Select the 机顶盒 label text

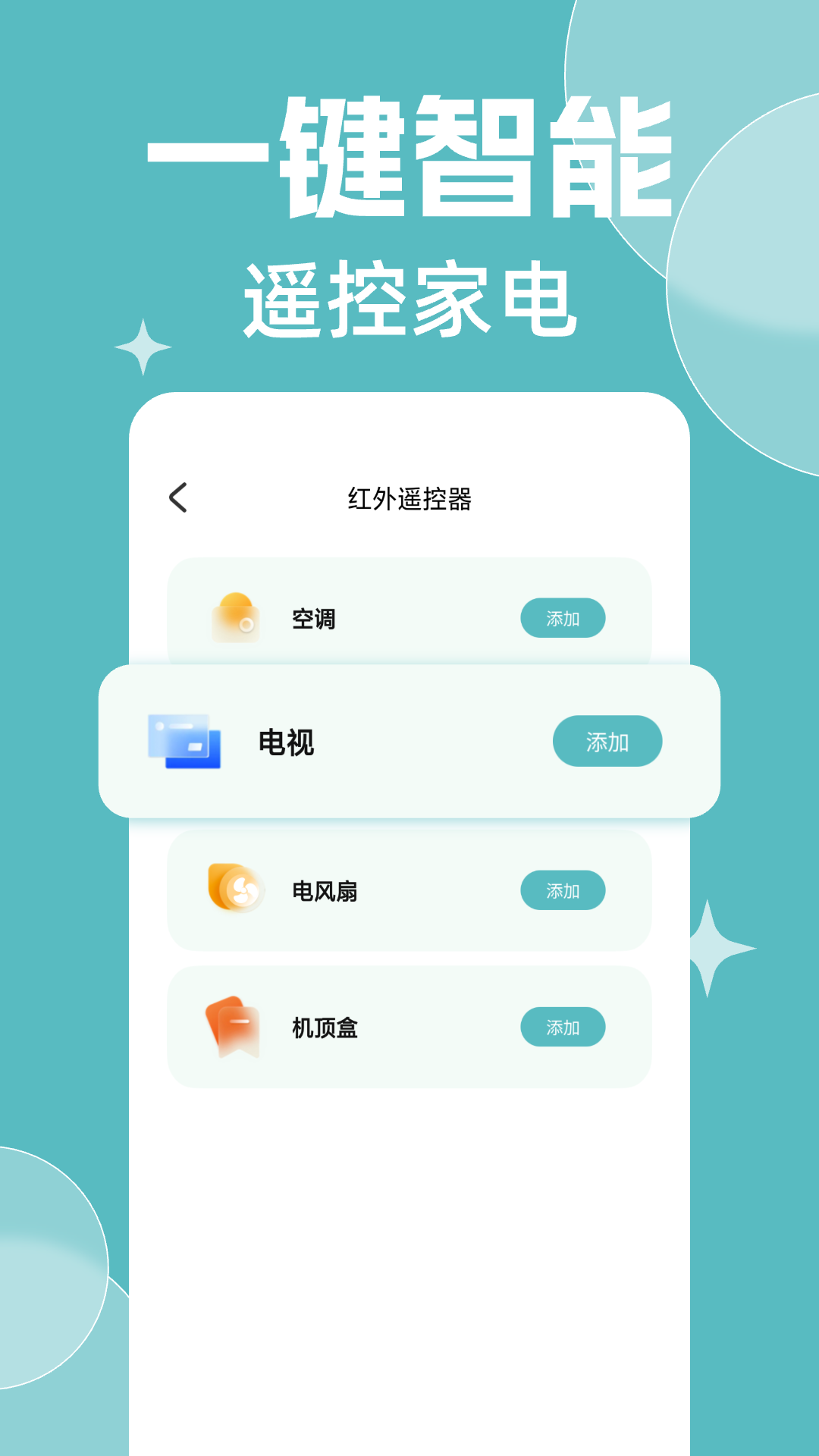point(324,1028)
